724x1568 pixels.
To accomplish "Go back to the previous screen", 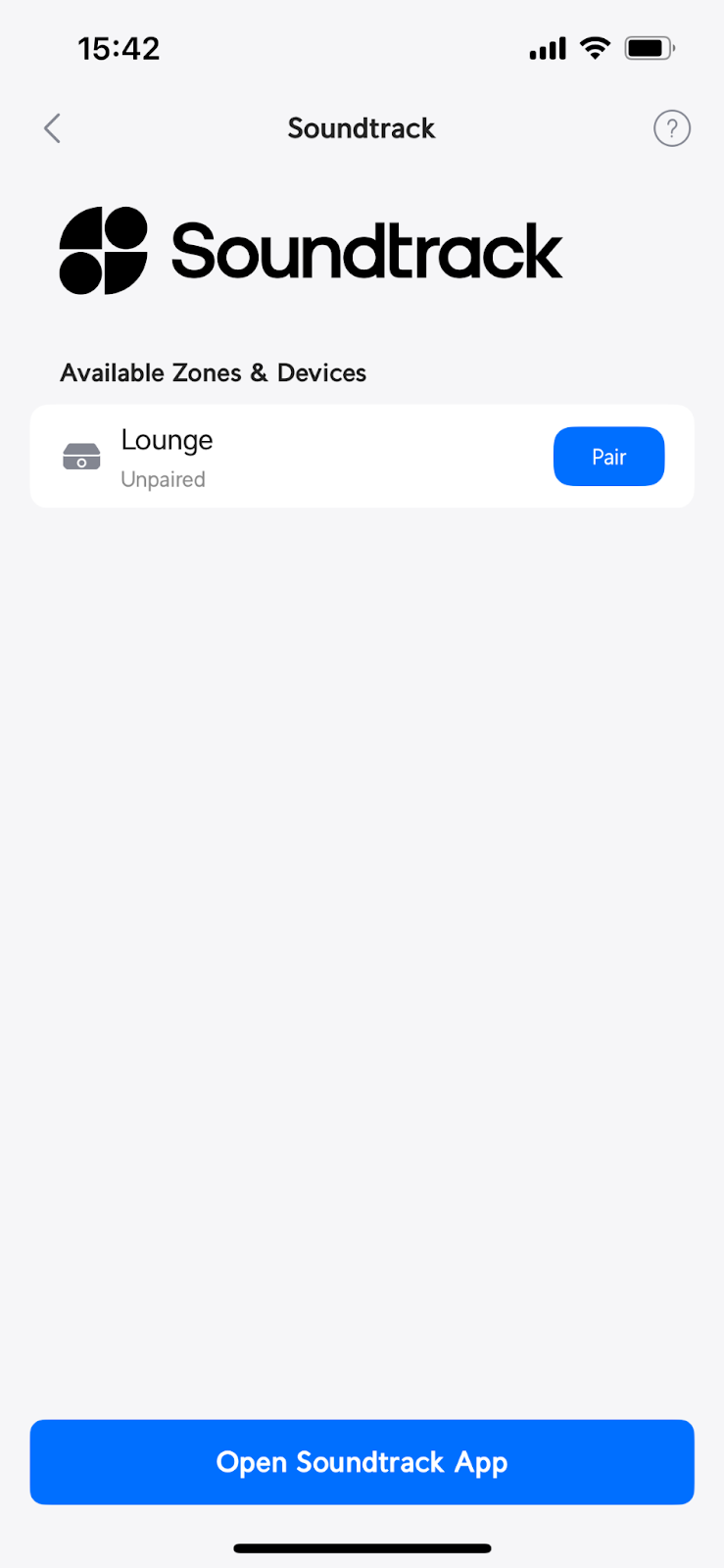I will pyautogui.click(x=53, y=128).
